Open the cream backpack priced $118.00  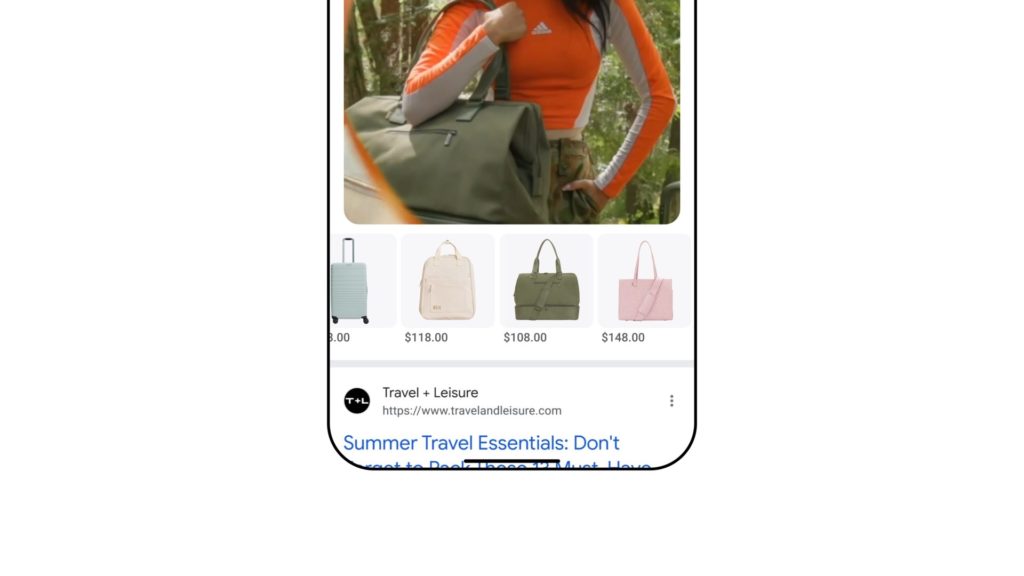pos(447,280)
